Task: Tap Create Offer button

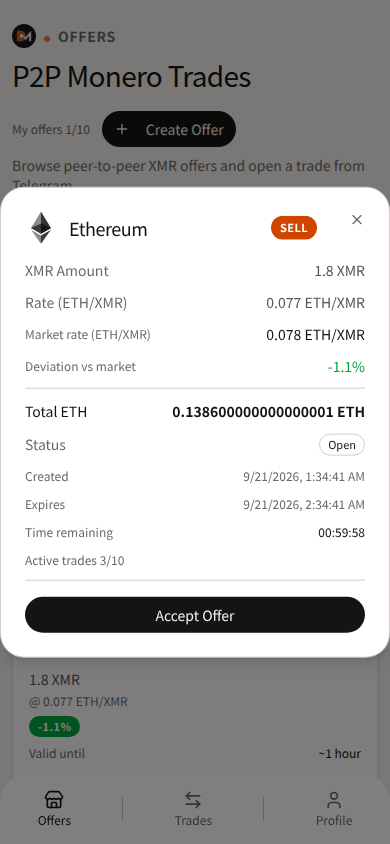Action: pos(169,129)
